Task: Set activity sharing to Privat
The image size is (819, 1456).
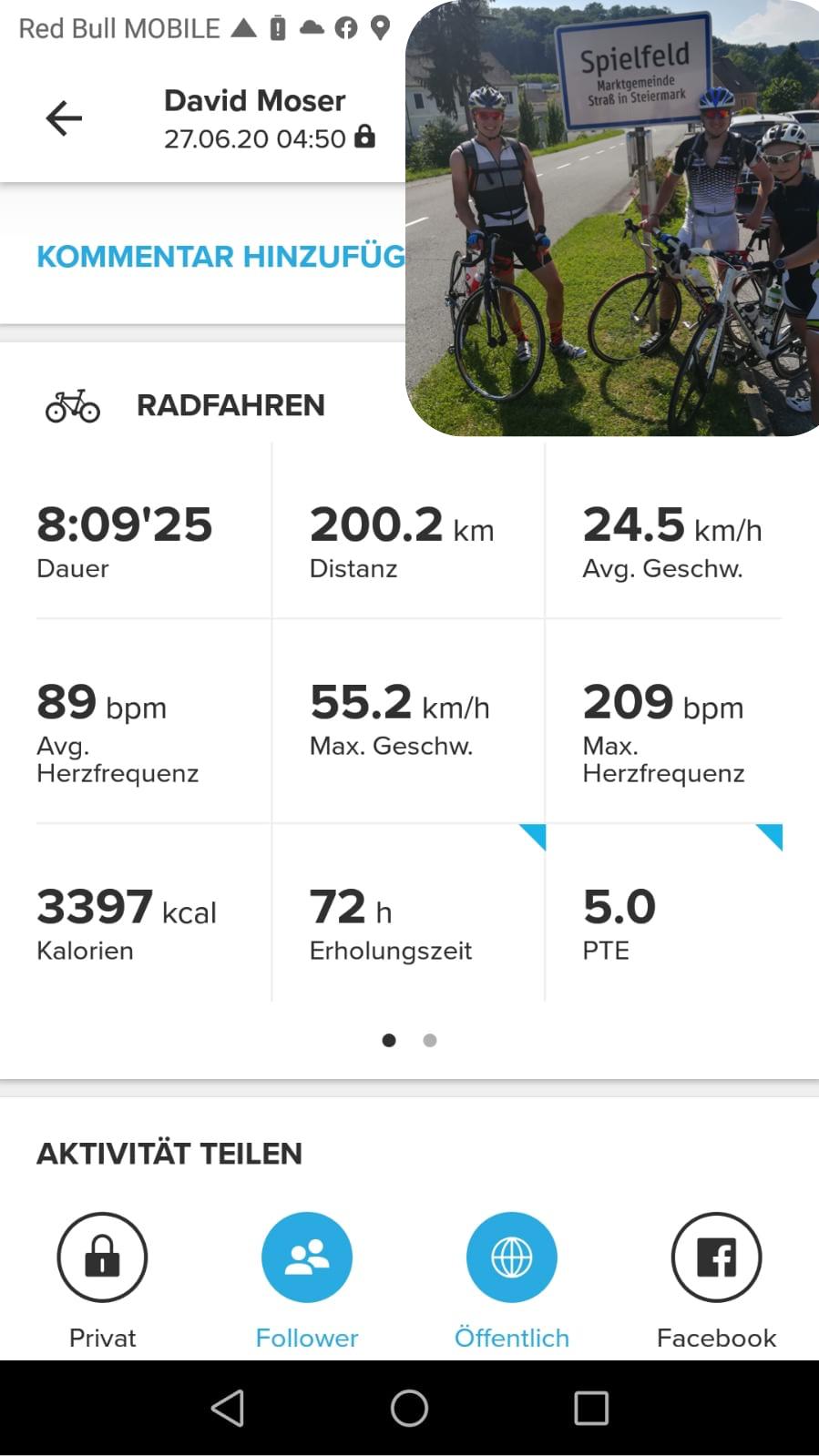Action: 102,1257
